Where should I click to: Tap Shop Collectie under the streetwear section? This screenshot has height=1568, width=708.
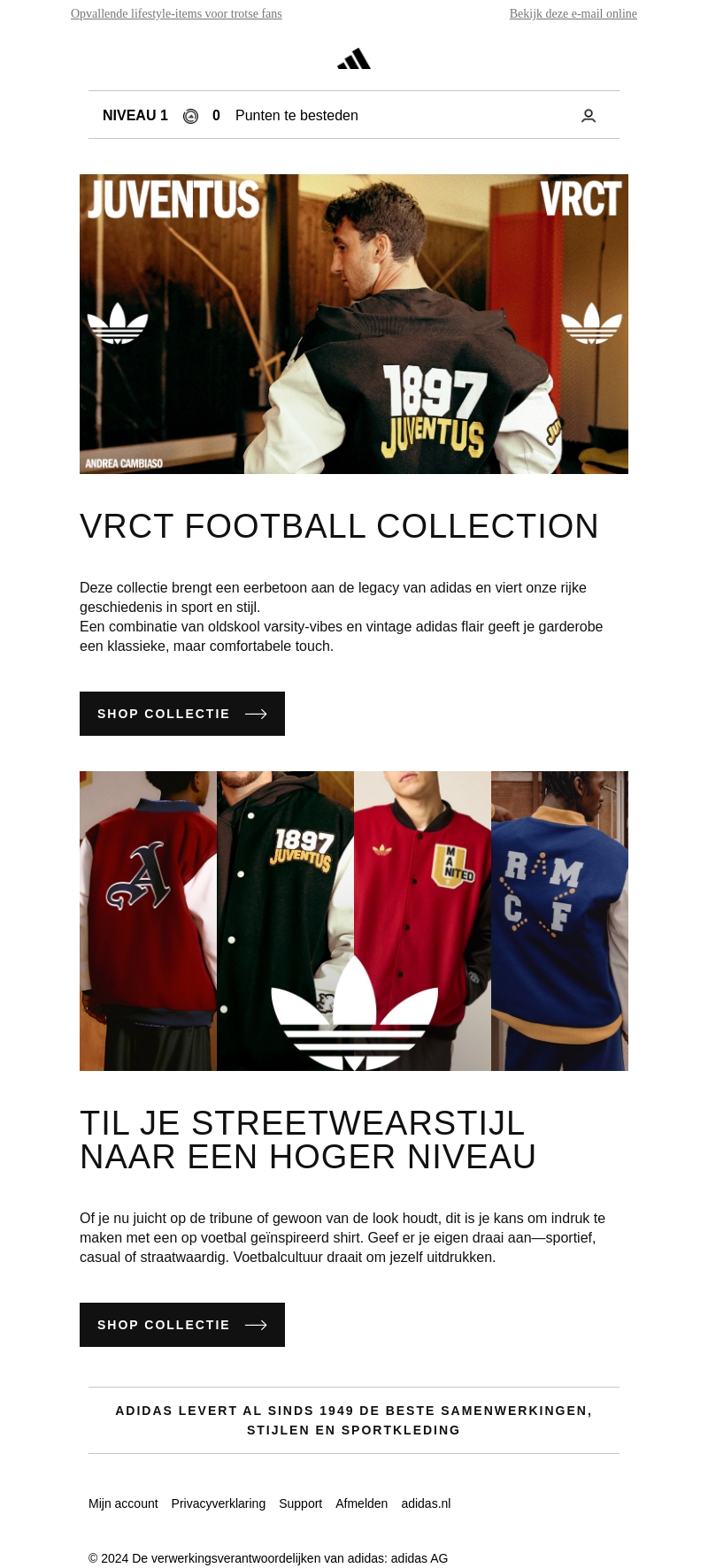click(x=182, y=1325)
